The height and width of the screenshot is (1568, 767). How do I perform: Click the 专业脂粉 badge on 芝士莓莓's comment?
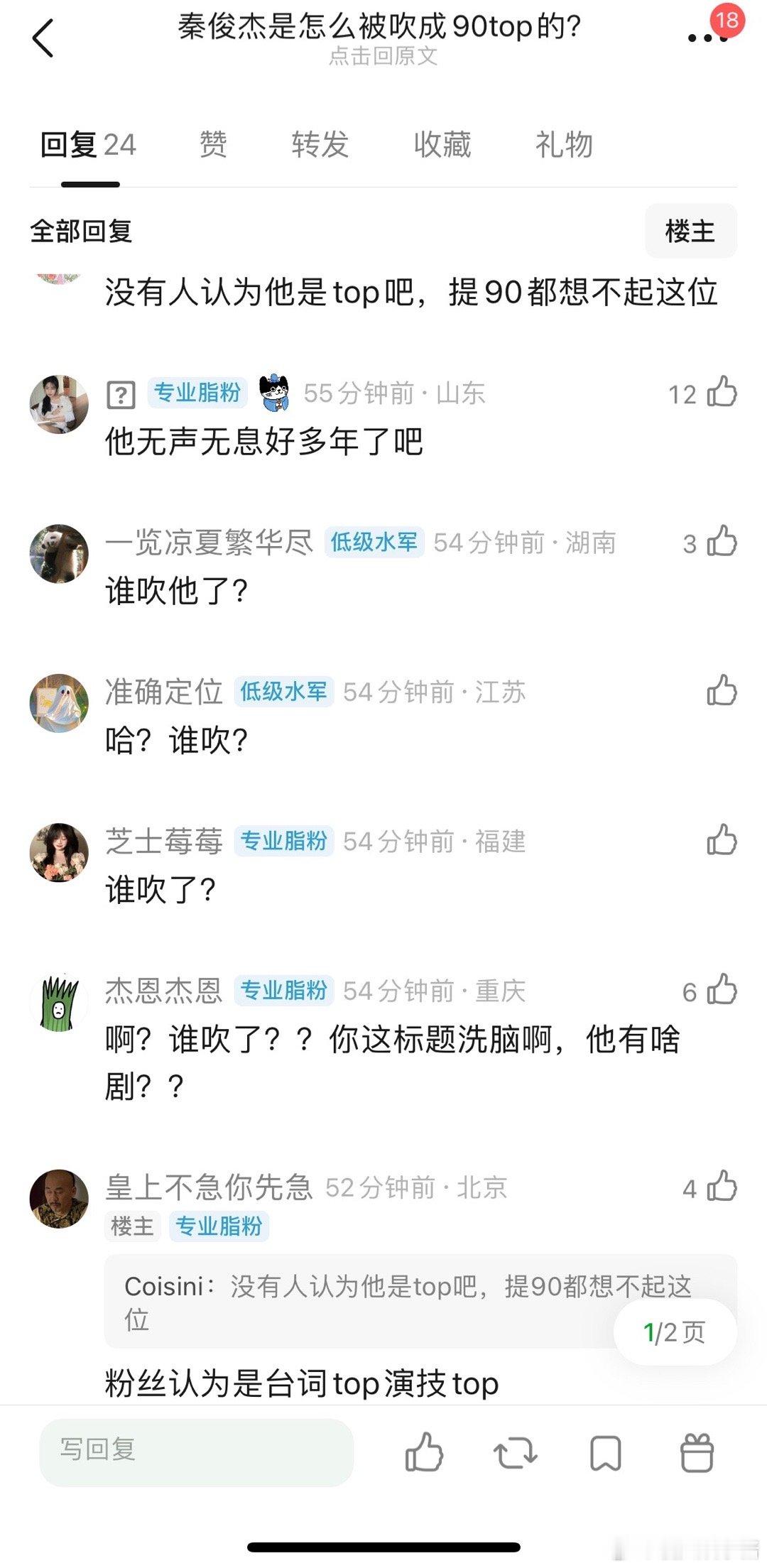tap(283, 842)
